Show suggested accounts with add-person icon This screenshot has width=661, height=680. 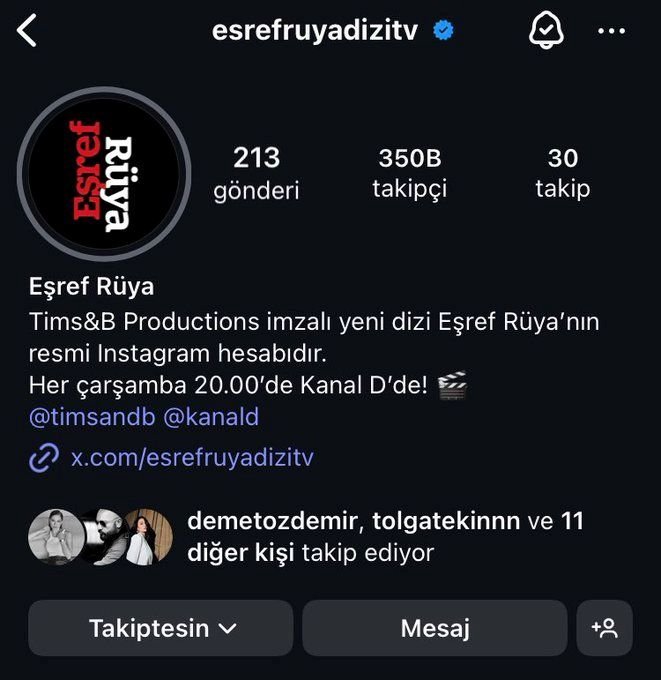click(605, 628)
